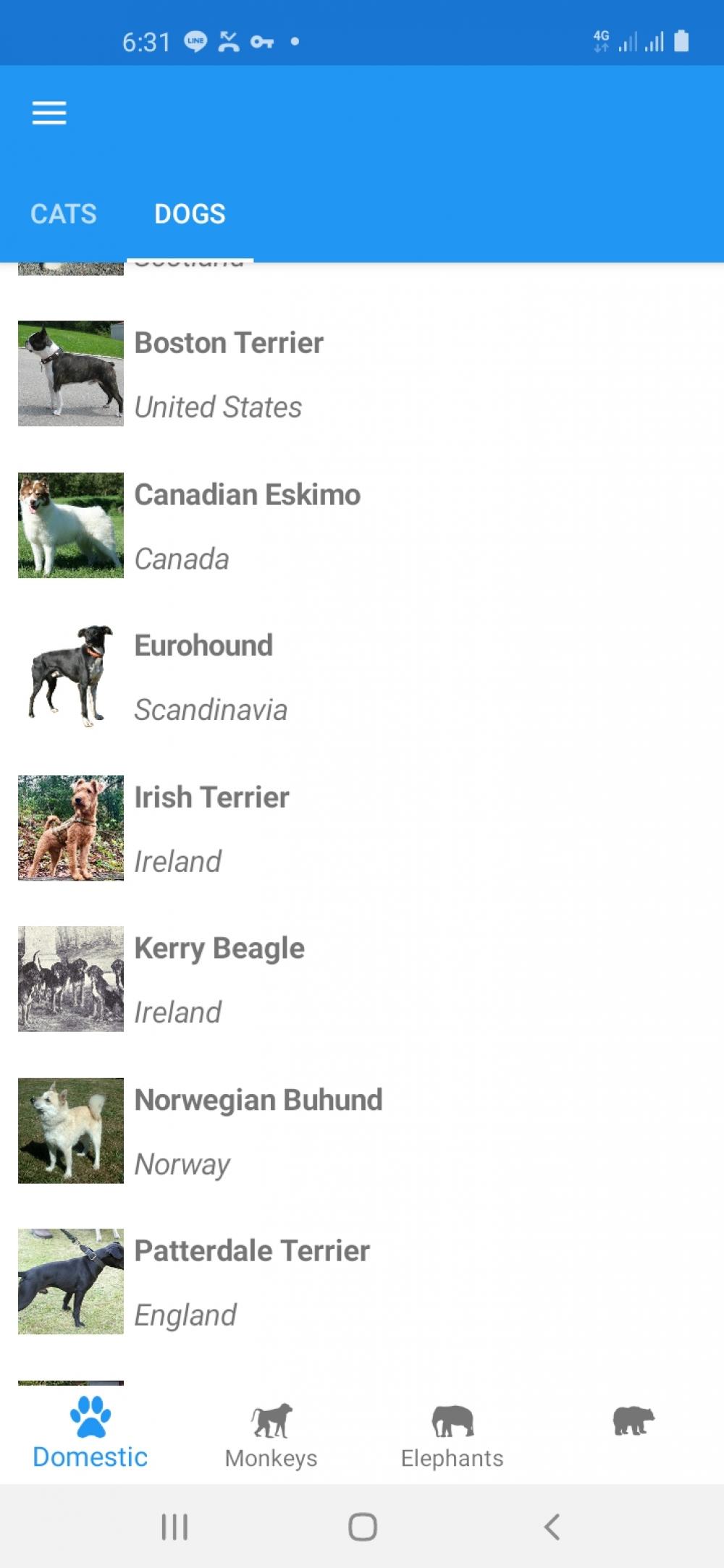Go back using the system back button
This screenshot has width=724, height=1568.
point(552,1527)
